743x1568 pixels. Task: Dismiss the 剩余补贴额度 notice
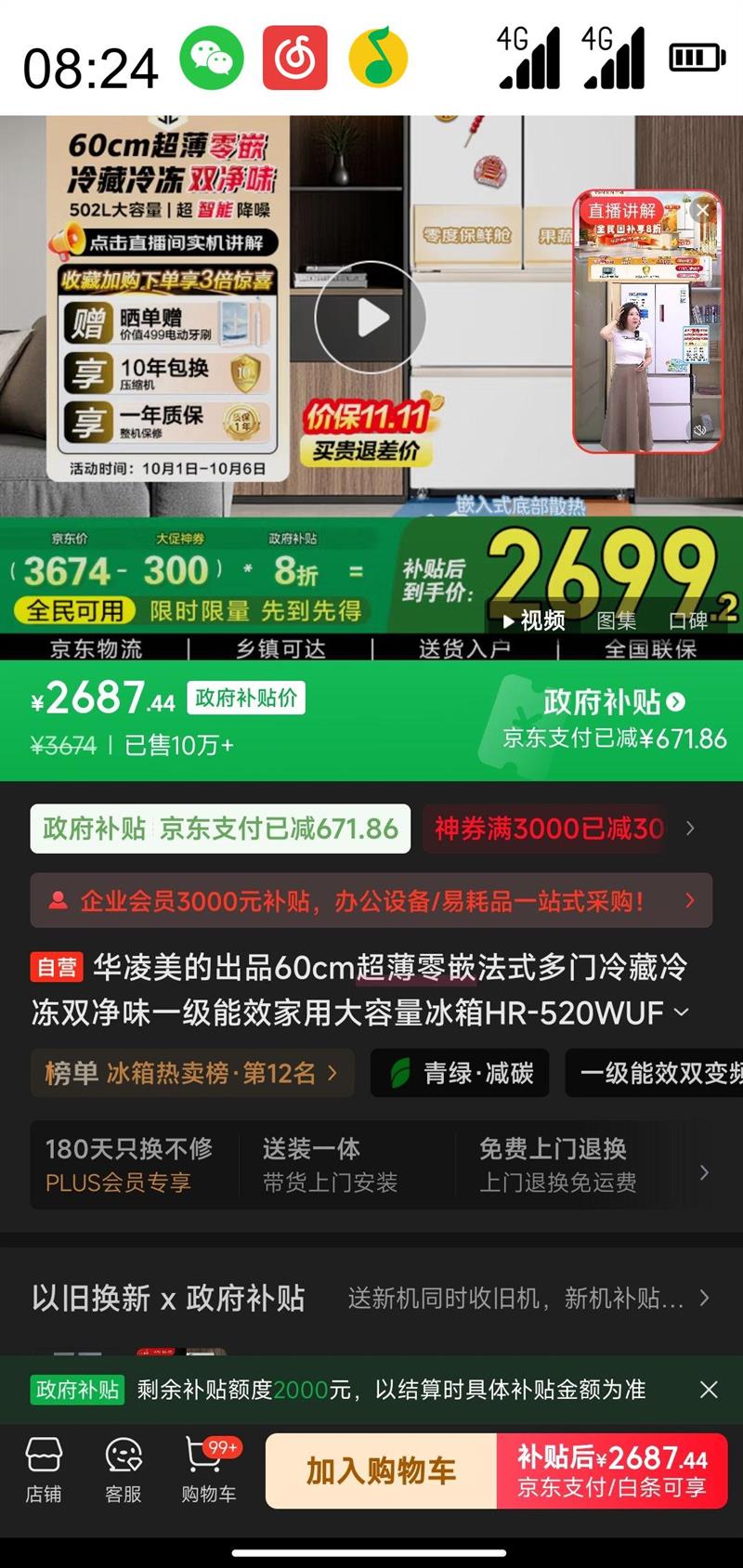[709, 1390]
